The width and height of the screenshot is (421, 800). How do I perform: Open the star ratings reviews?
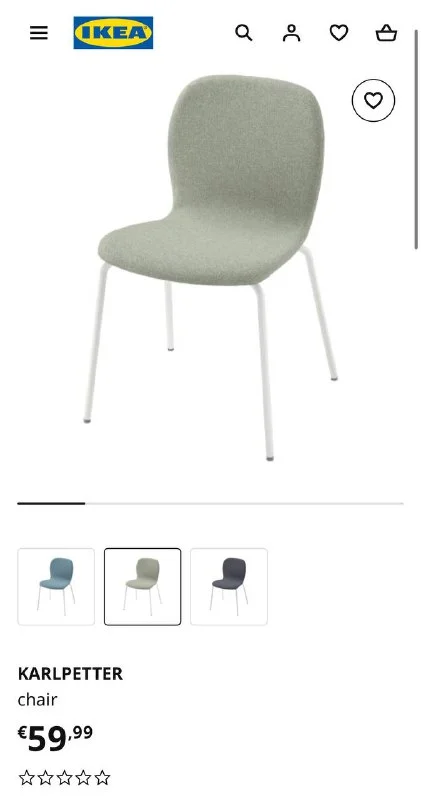tap(65, 778)
